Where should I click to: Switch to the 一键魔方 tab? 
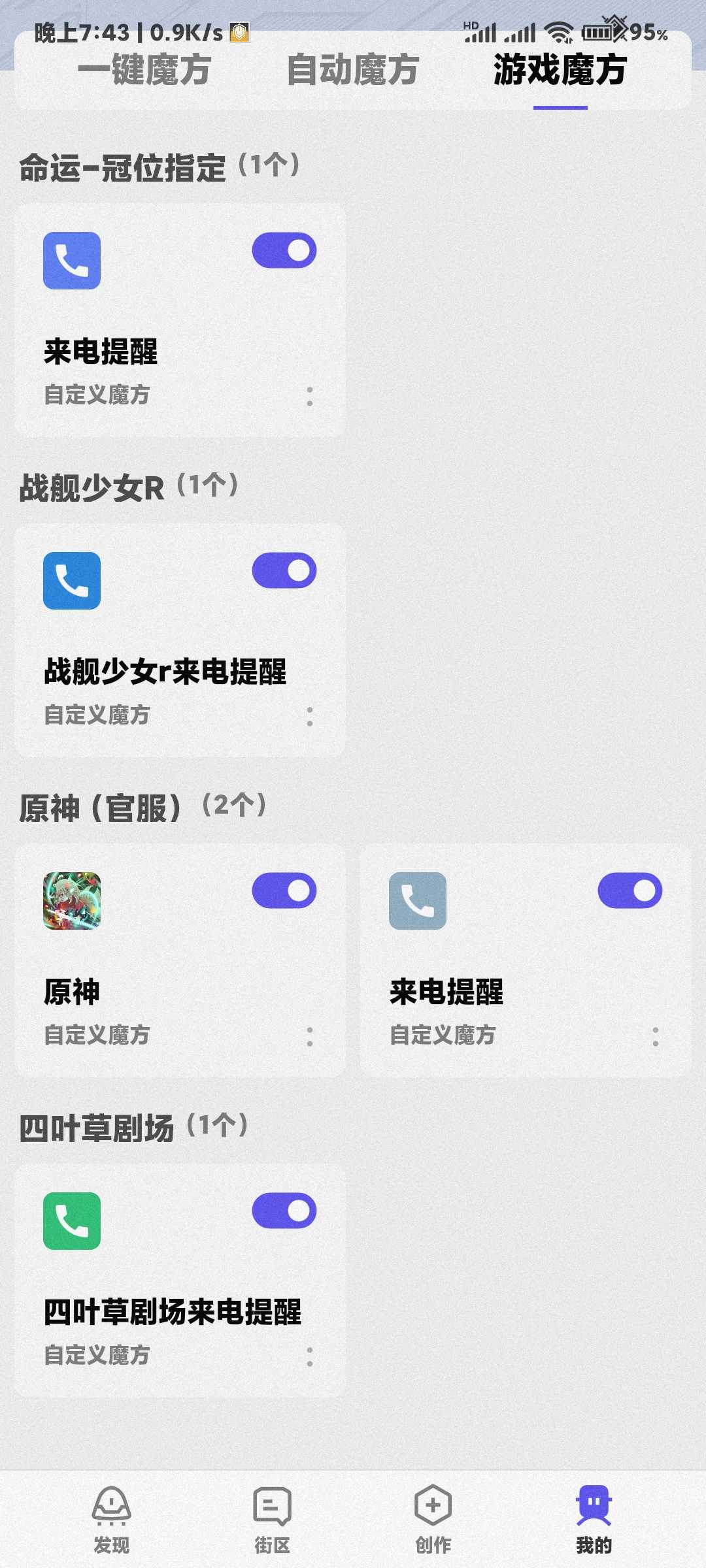point(144,70)
